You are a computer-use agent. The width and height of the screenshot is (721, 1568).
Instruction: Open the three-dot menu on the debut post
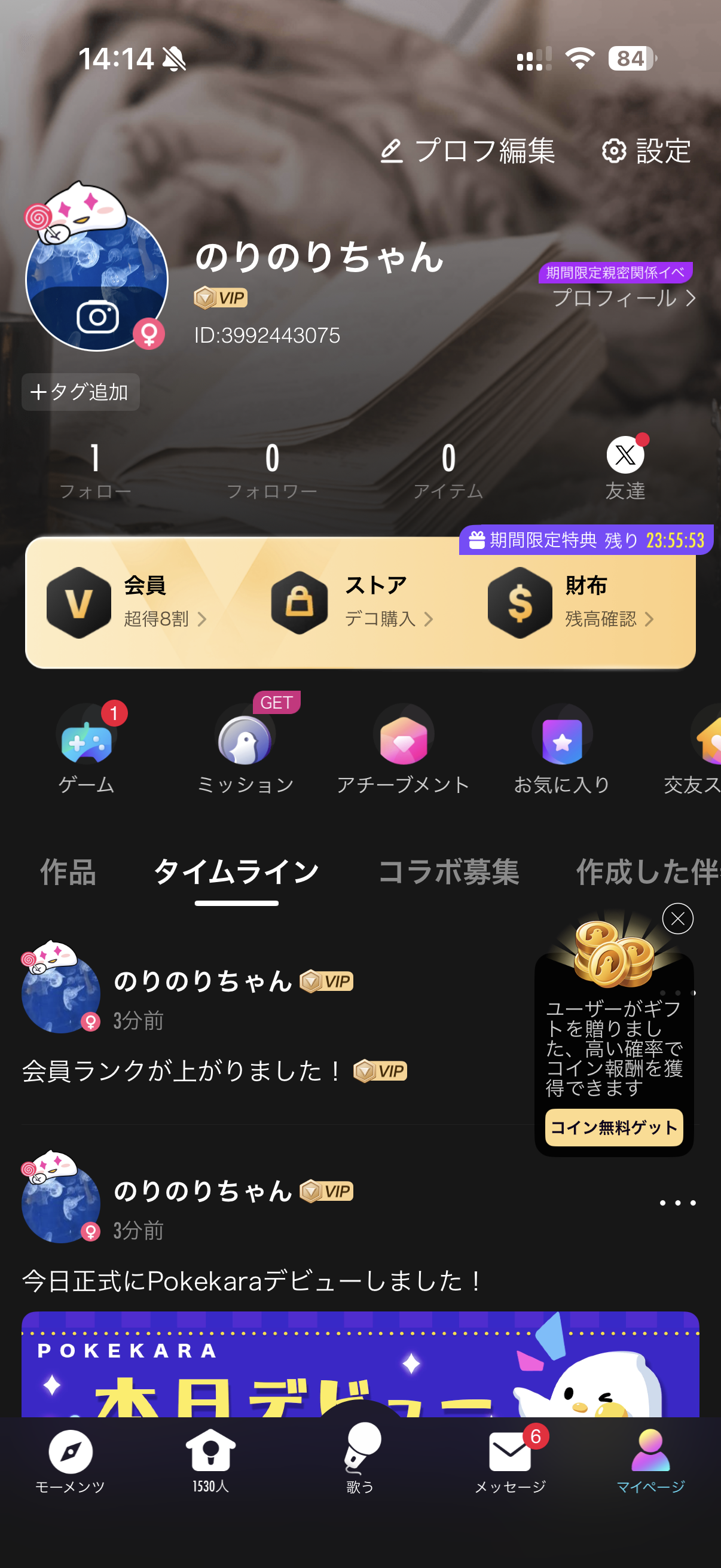677,1202
